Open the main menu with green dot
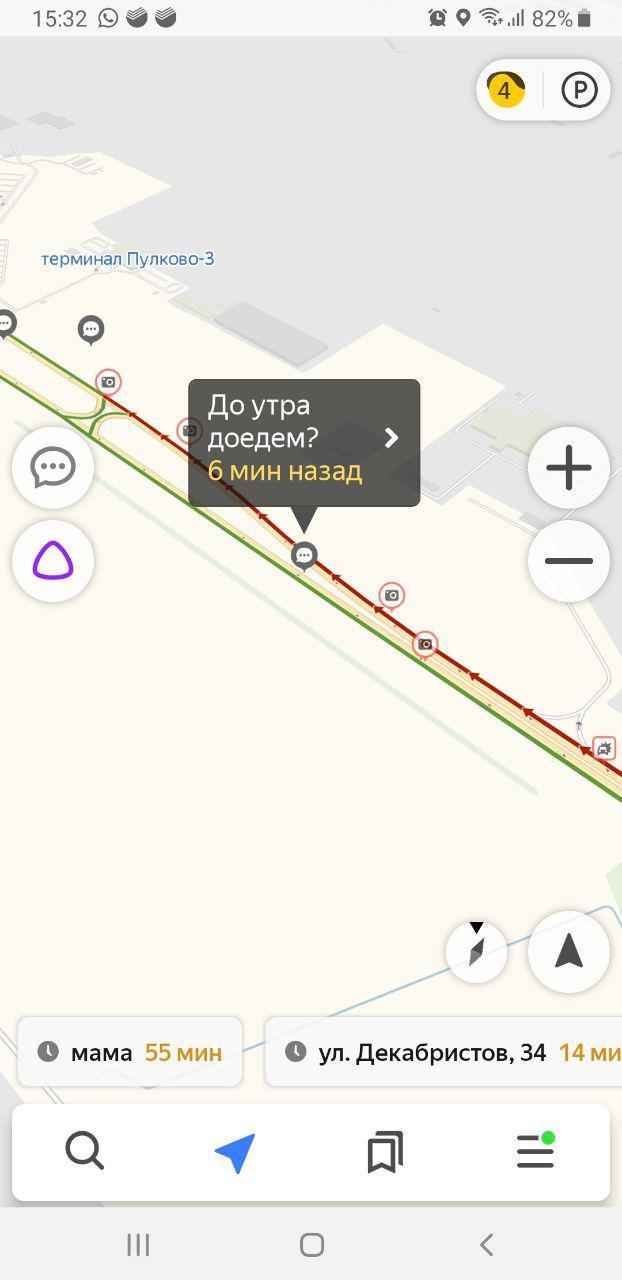This screenshot has width=622, height=1280. pyautogui.click(x=535, y=1152)
